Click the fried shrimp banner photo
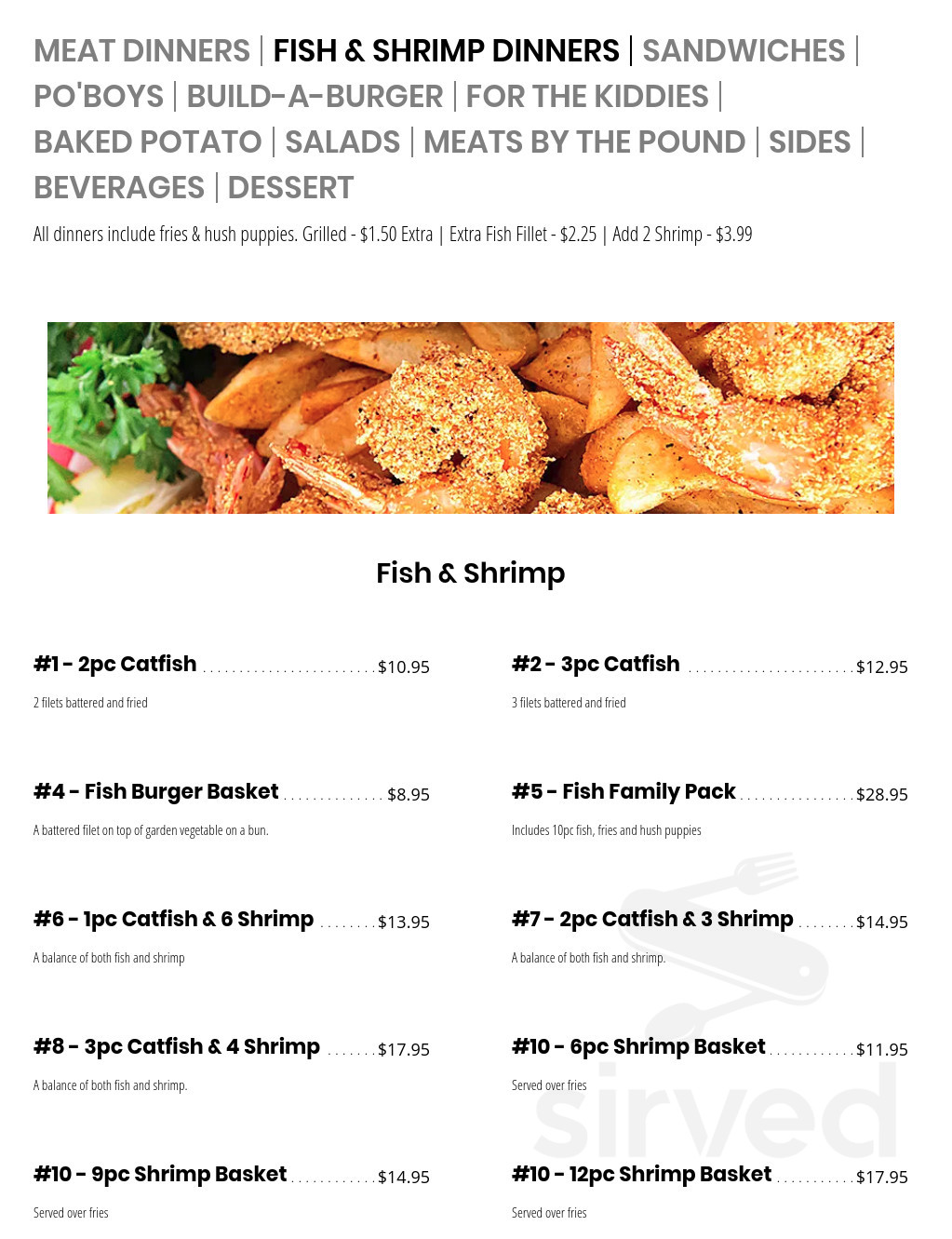The height and width of the screenshot is (1239, 952). (x=471, y=417)
